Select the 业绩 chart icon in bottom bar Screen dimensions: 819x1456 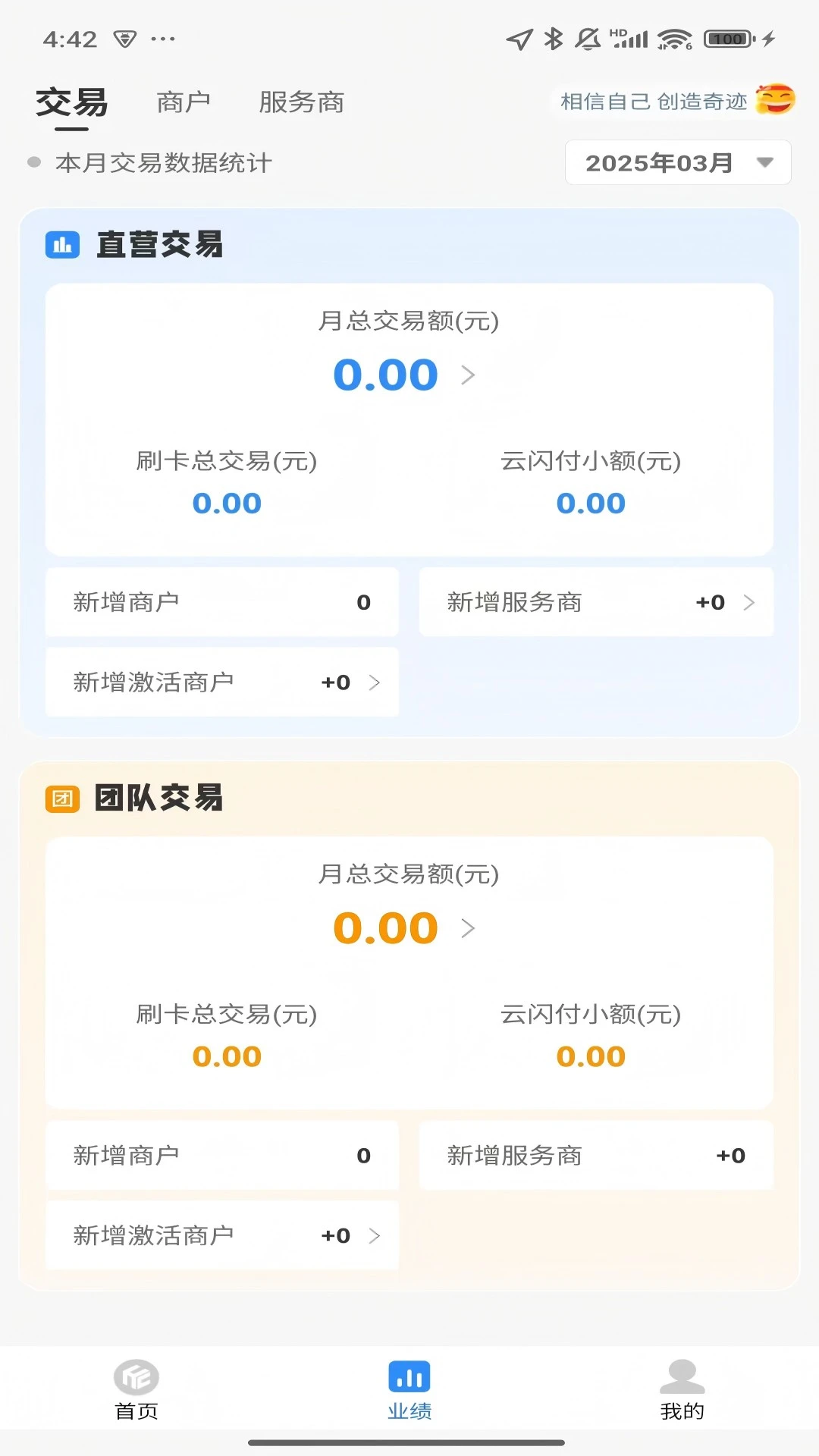(409, 1376)
